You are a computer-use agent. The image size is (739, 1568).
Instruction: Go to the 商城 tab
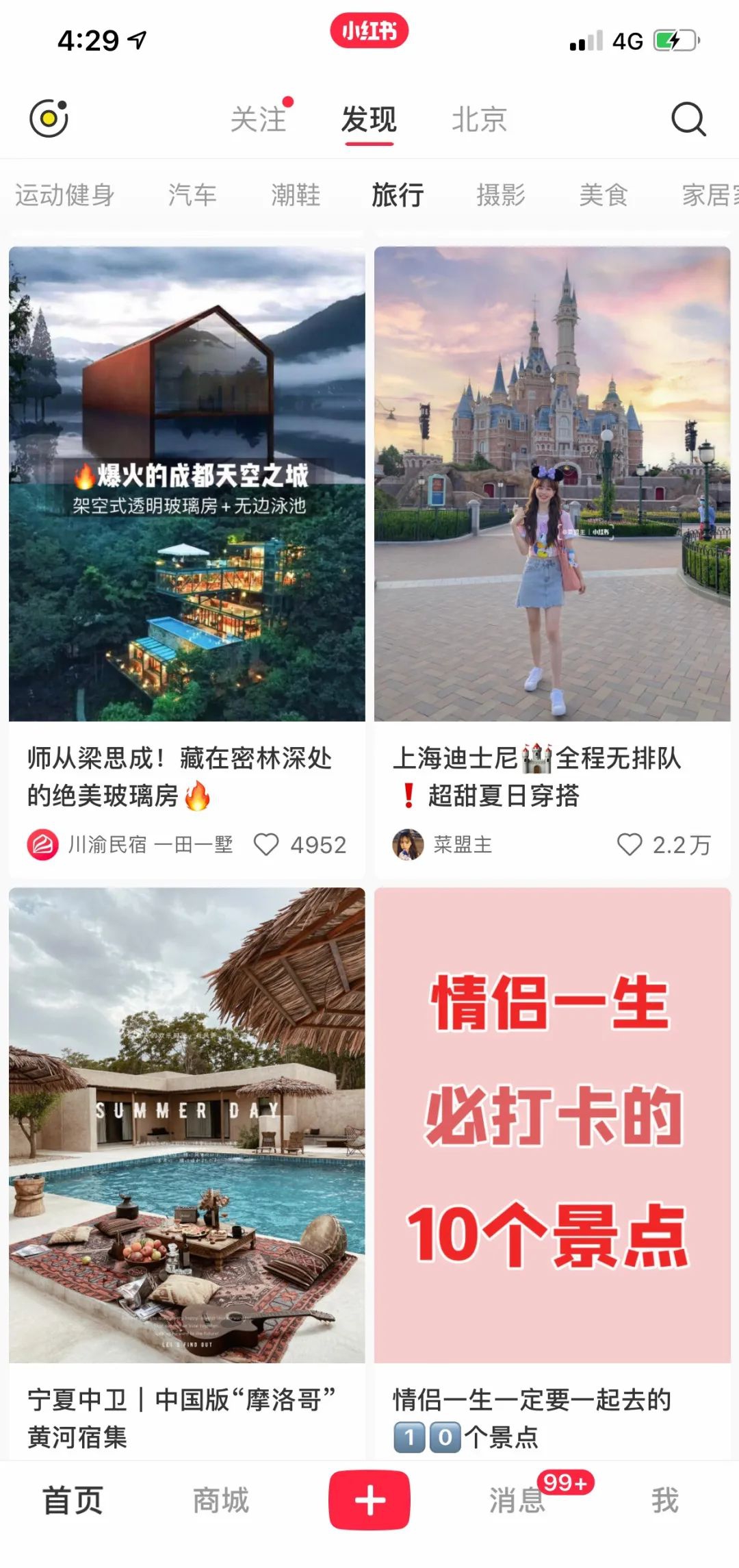[221, 1500]
